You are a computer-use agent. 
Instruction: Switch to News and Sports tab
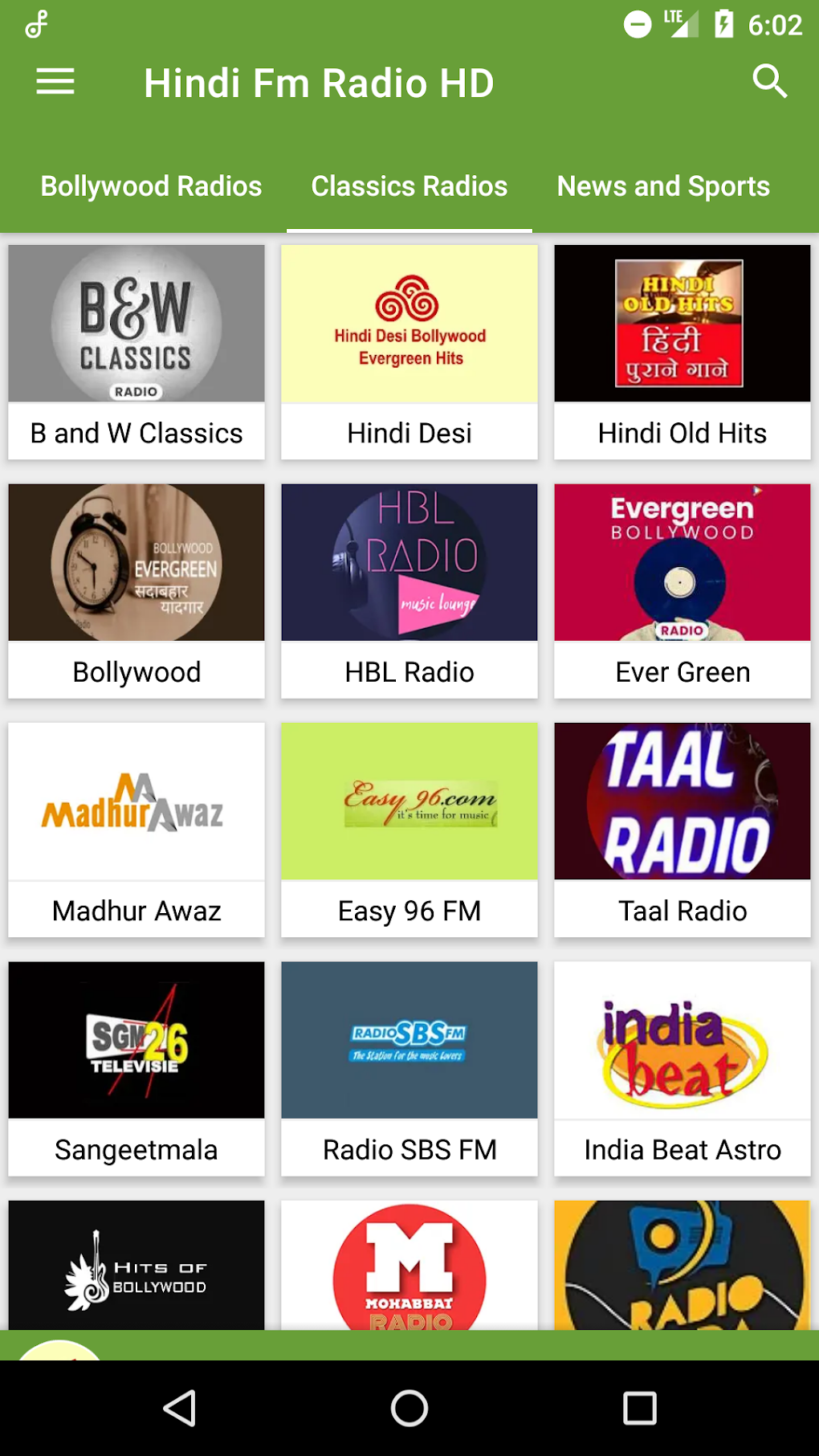(663, 186)
